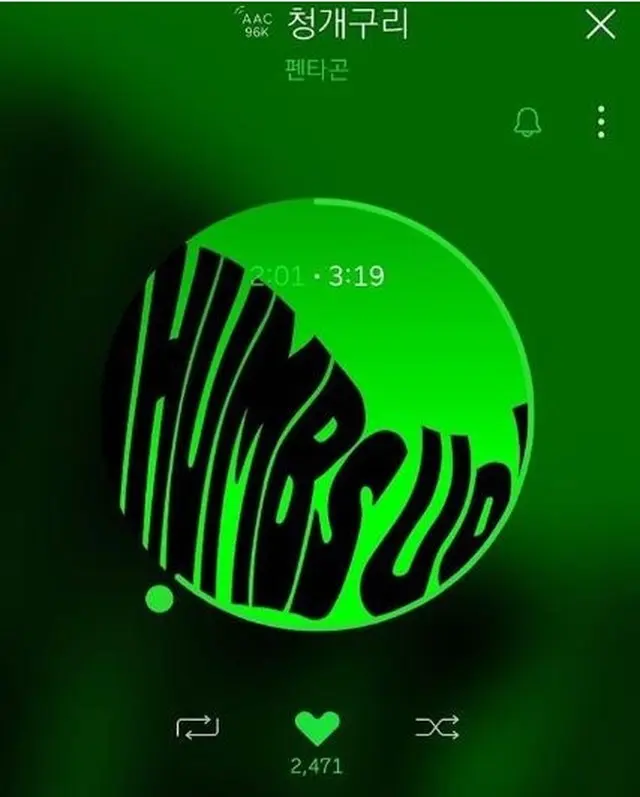The width and height of the screenshot is (640, 797).
Task: Open the three-dot overflow menu
Action: tap(601, 122)
